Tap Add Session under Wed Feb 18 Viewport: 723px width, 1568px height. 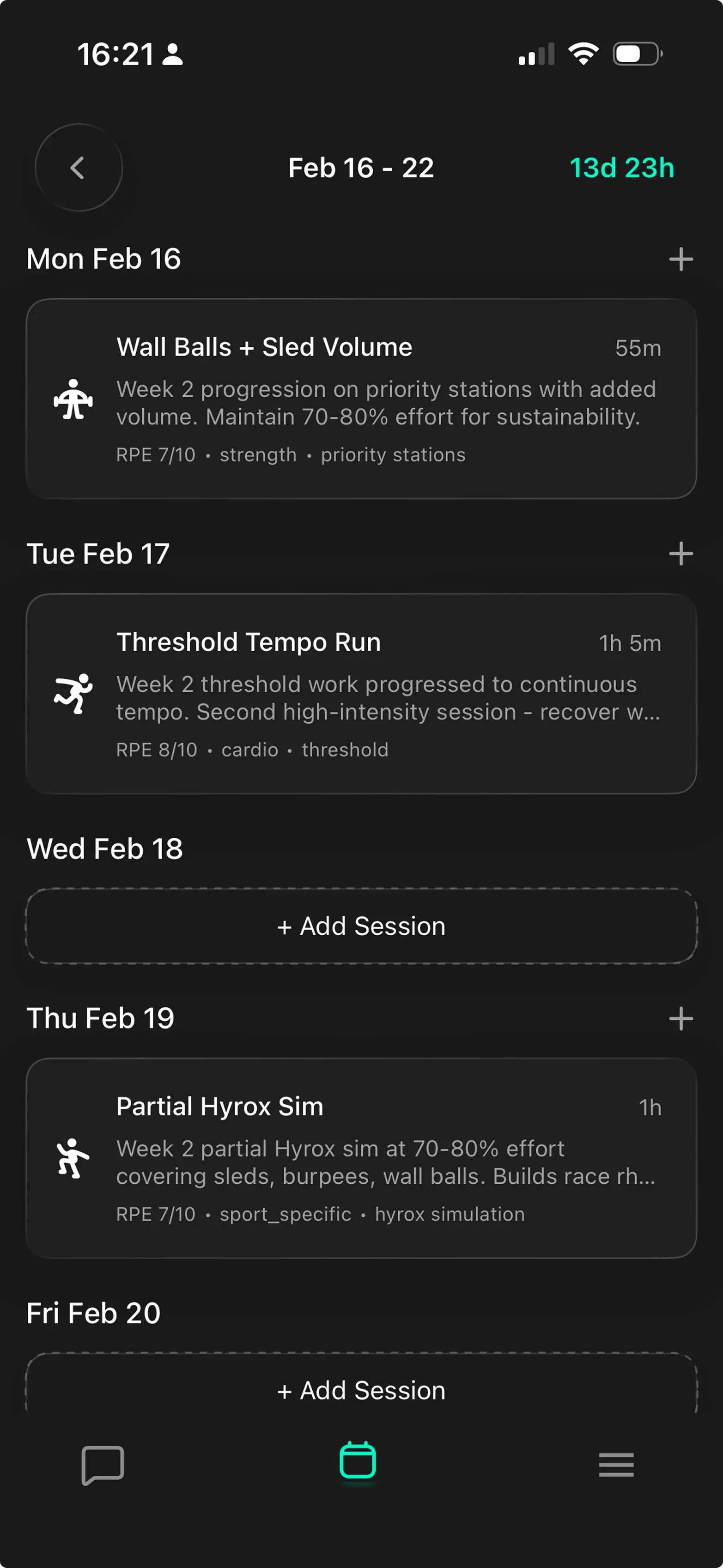361,926
